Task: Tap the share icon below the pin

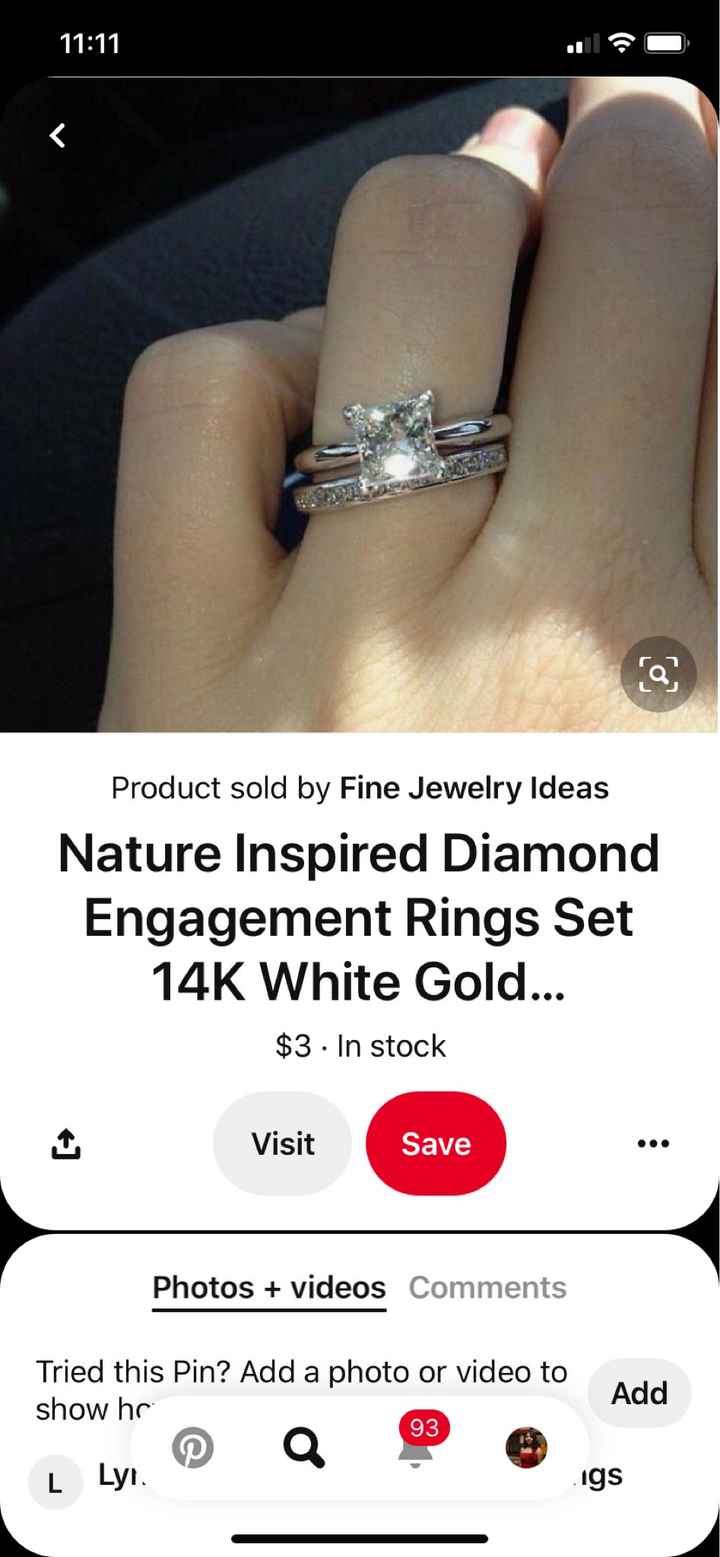Action: [x=66, y=1143]
